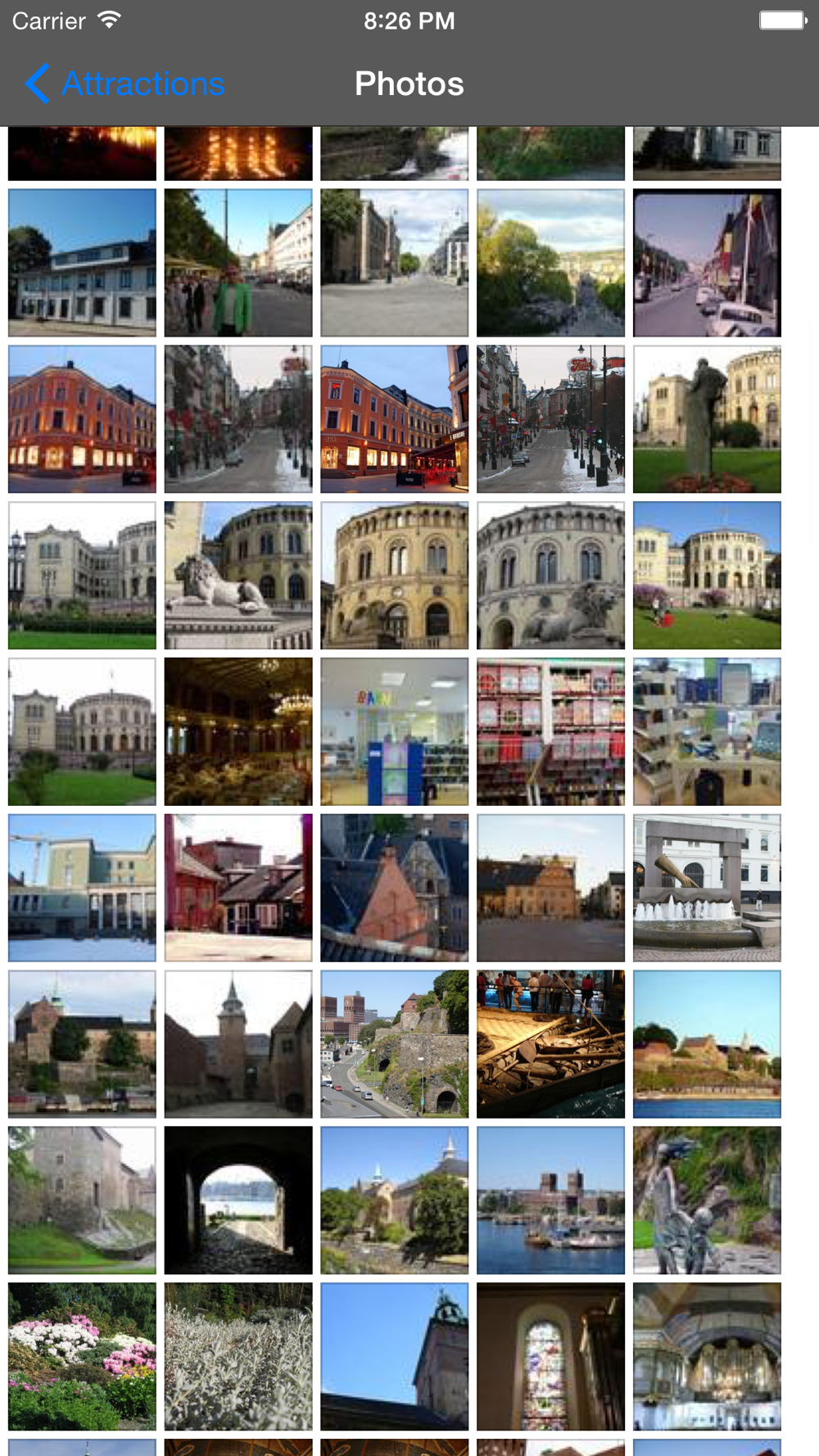View the bookstore shelves photo with red books
The width and height of the screenshot is (819, 1456).
pos(550,731)
